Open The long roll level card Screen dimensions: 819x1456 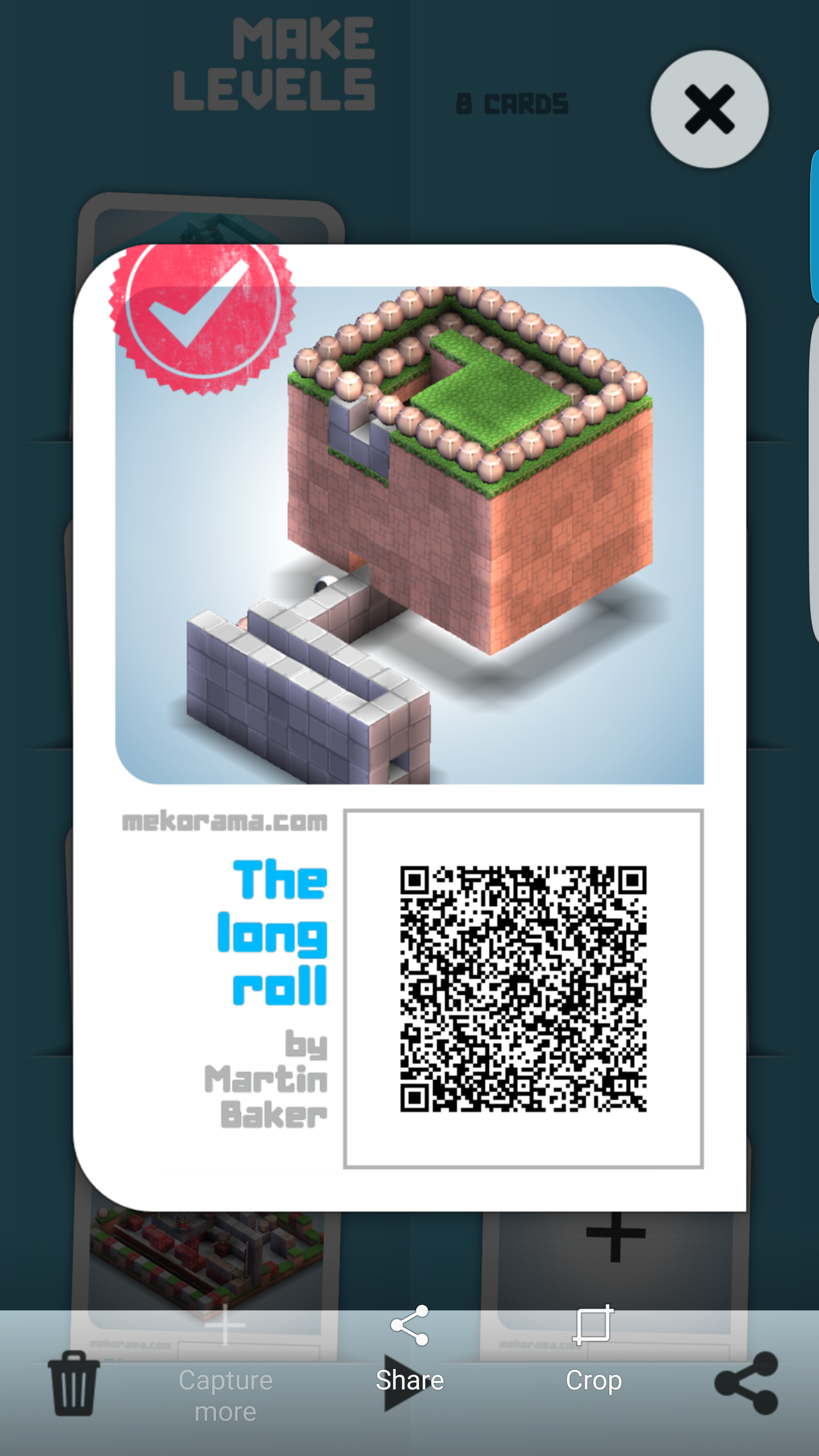pyautogui.click(x=409, y=728)
